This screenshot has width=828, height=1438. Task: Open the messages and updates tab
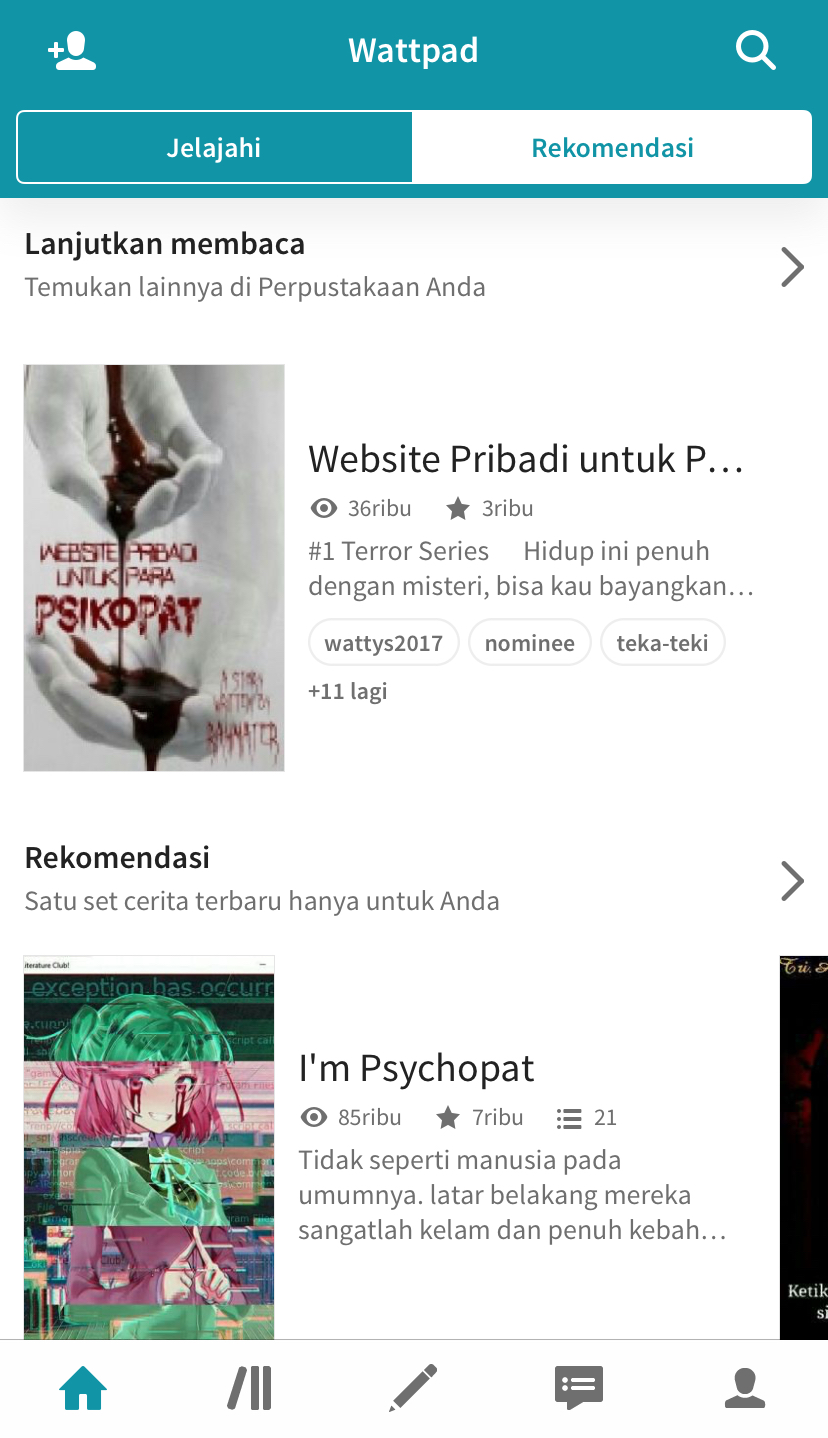coord(579,1388)
